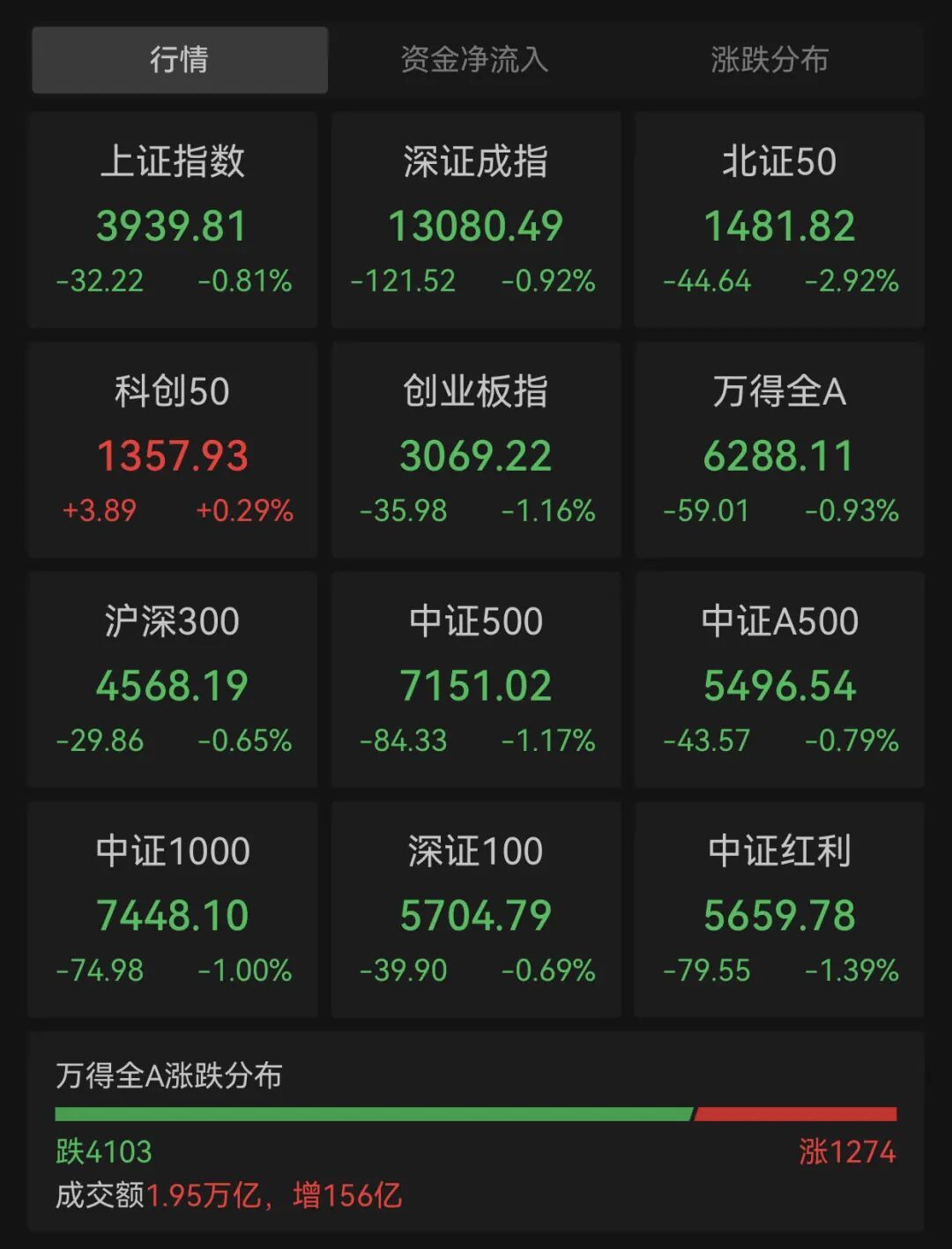The width and height of the screenshot is (952, 1249).
Task: Open the 科创50 index card
Action: (173, 450)
